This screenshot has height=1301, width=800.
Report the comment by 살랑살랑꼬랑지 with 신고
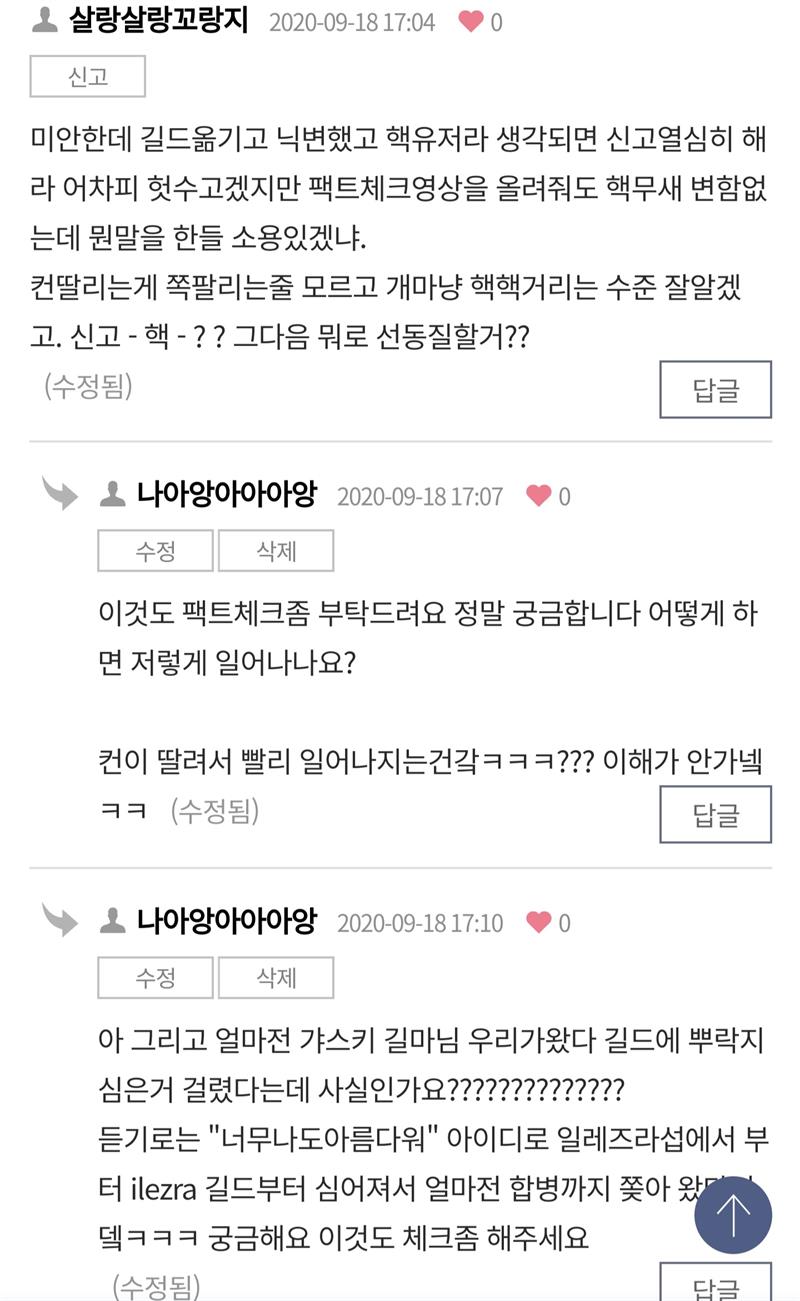click(x=88, y=77)
